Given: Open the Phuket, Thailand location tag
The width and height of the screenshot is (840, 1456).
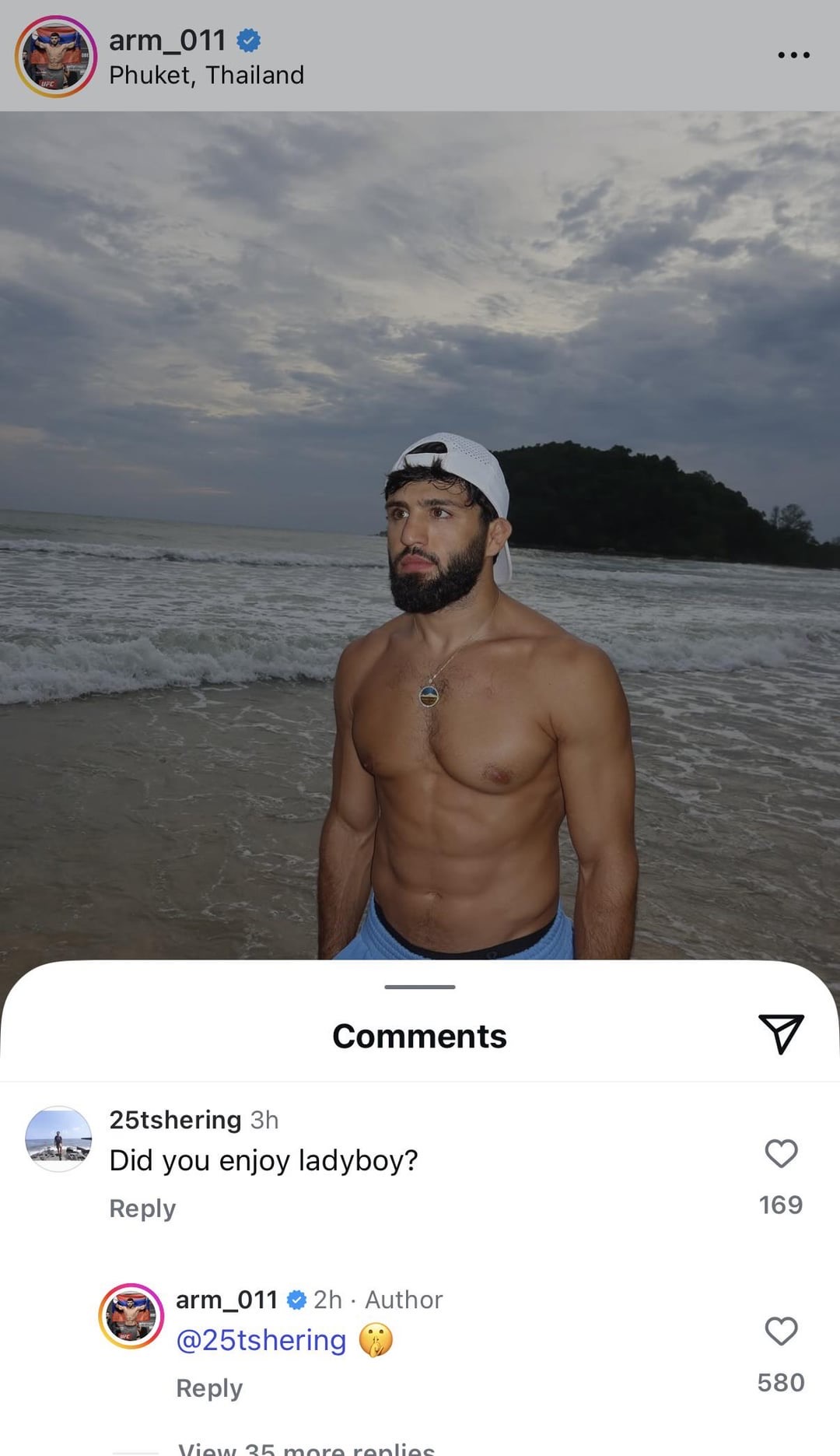Looking at the screenshot, I should tap(206, 75).
